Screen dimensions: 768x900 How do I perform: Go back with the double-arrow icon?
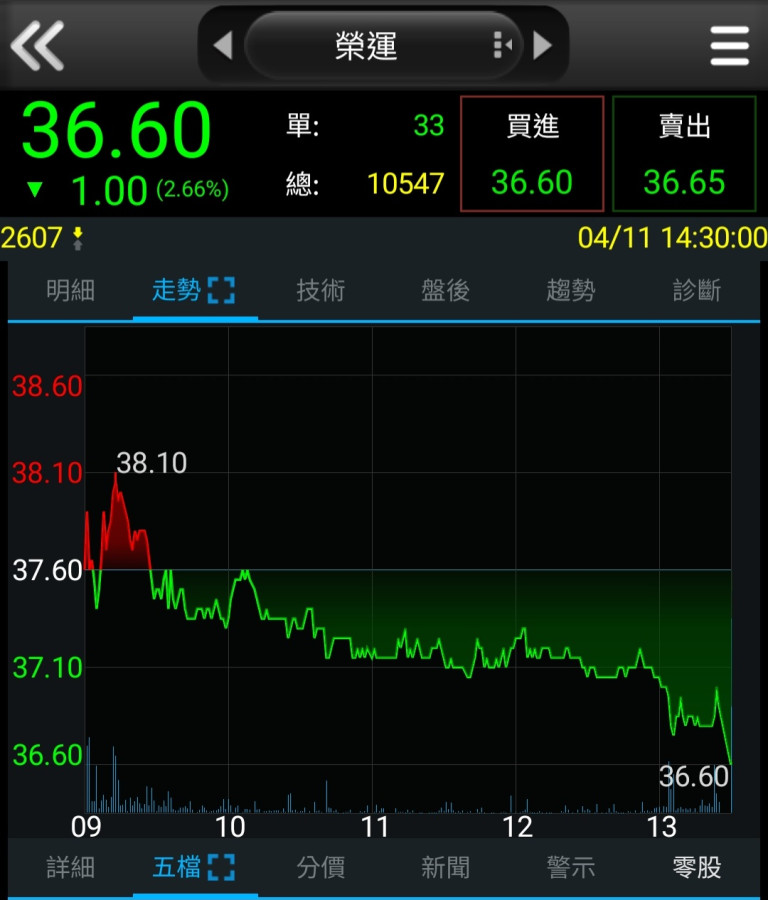tap(37, 45)
